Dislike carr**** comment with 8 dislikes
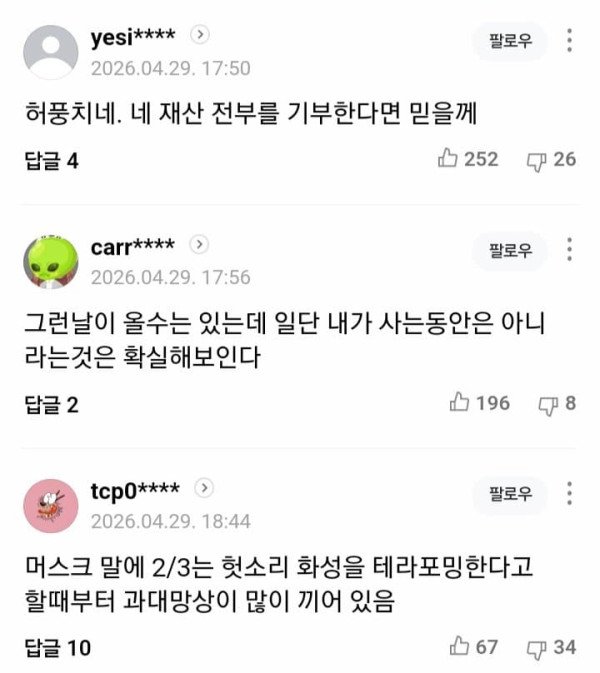600x673 pixels. click(548, 404)
